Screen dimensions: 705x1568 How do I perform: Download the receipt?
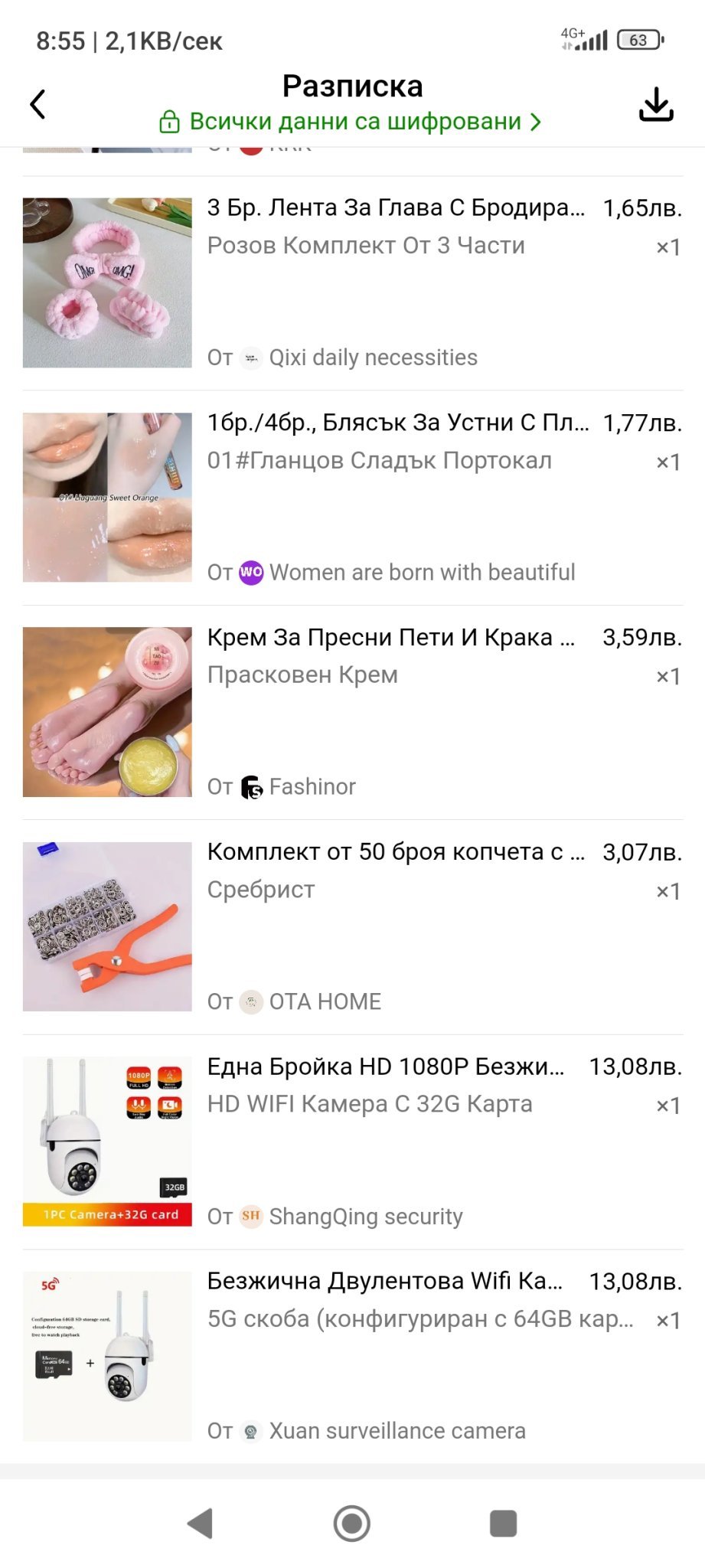coord(656,104)
